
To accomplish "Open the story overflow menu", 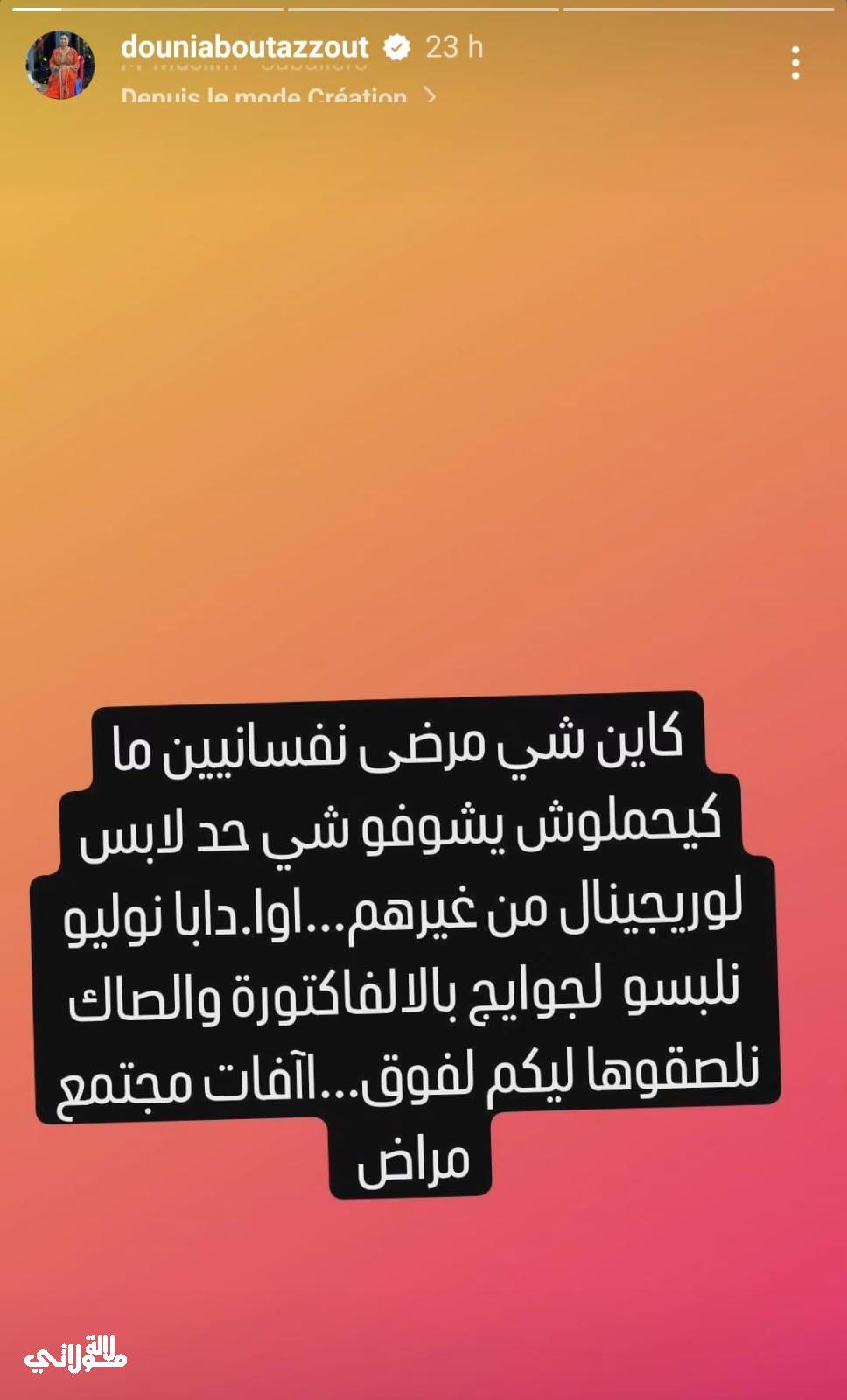I will pos(794,64).
